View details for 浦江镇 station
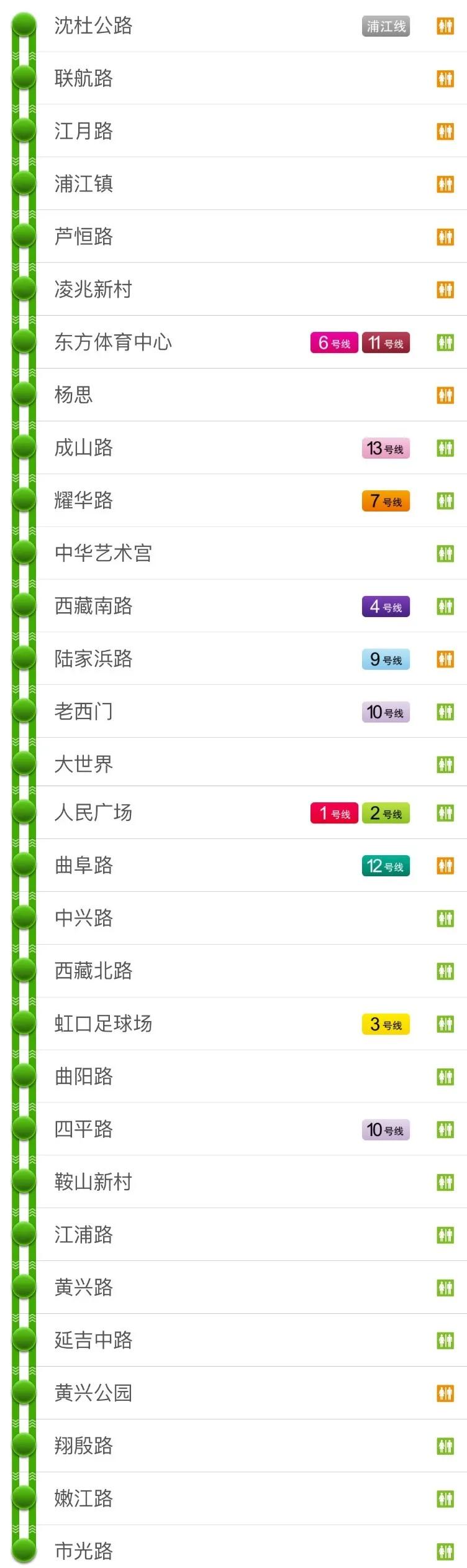The height and width of the screenshot is (1568, 467). (x=84, y=184)
